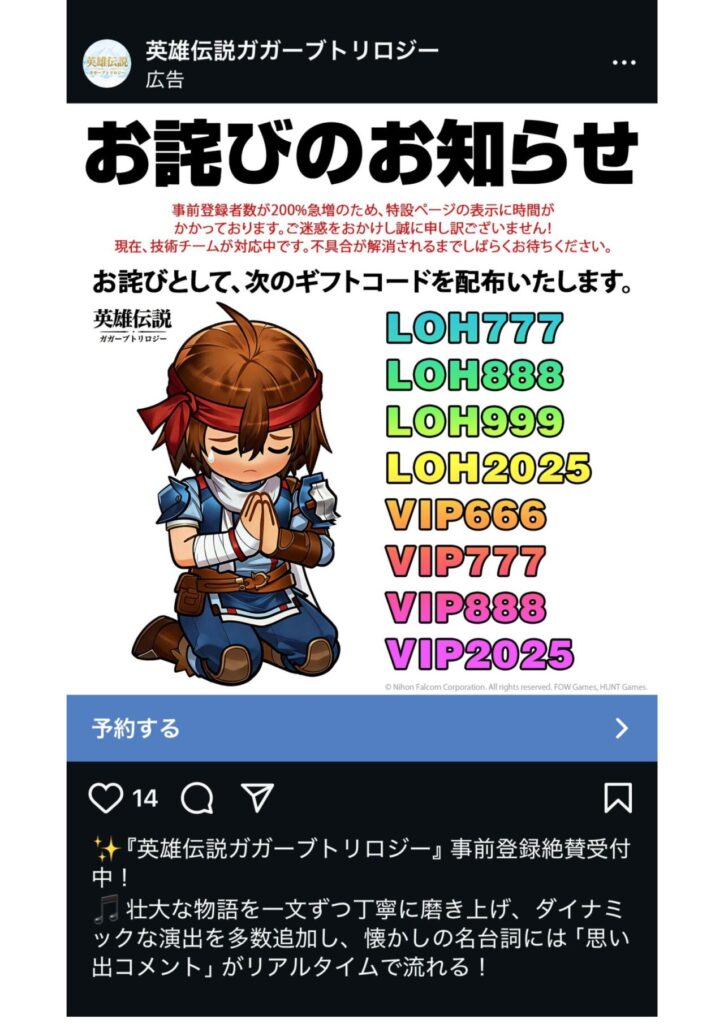Tap the 予約する call-to-action button

361,728
